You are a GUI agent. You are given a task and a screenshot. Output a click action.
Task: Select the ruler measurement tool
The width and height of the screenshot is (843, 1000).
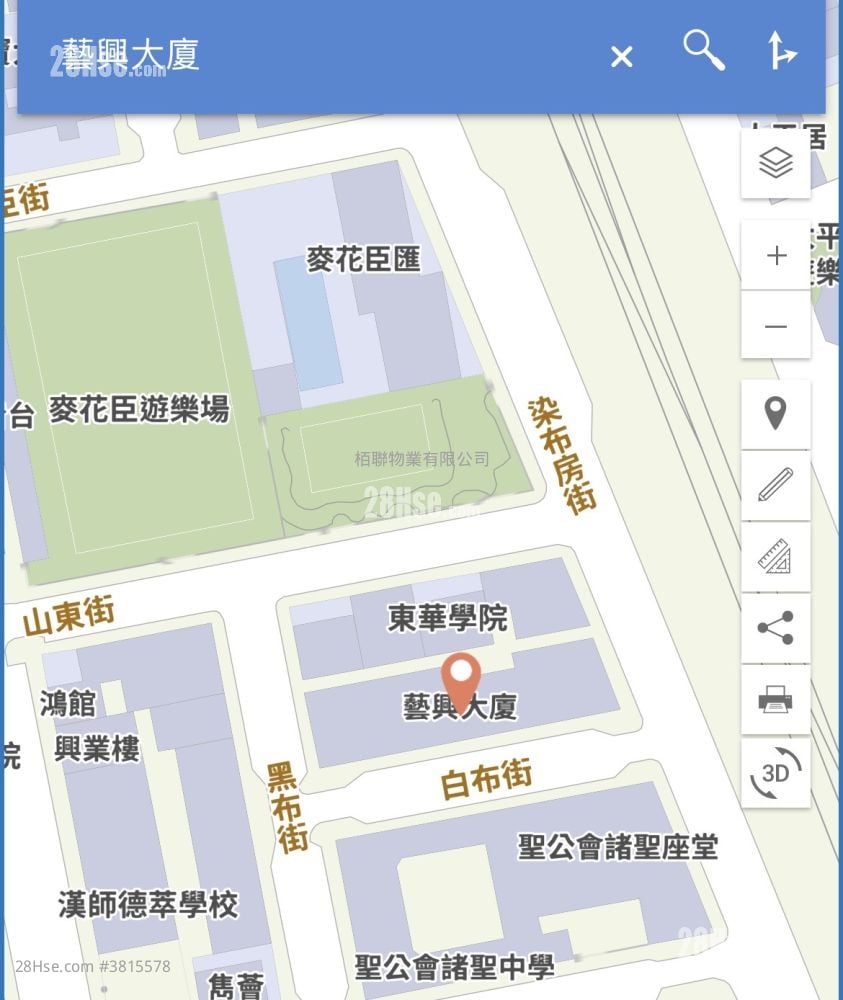coord(776,558)
